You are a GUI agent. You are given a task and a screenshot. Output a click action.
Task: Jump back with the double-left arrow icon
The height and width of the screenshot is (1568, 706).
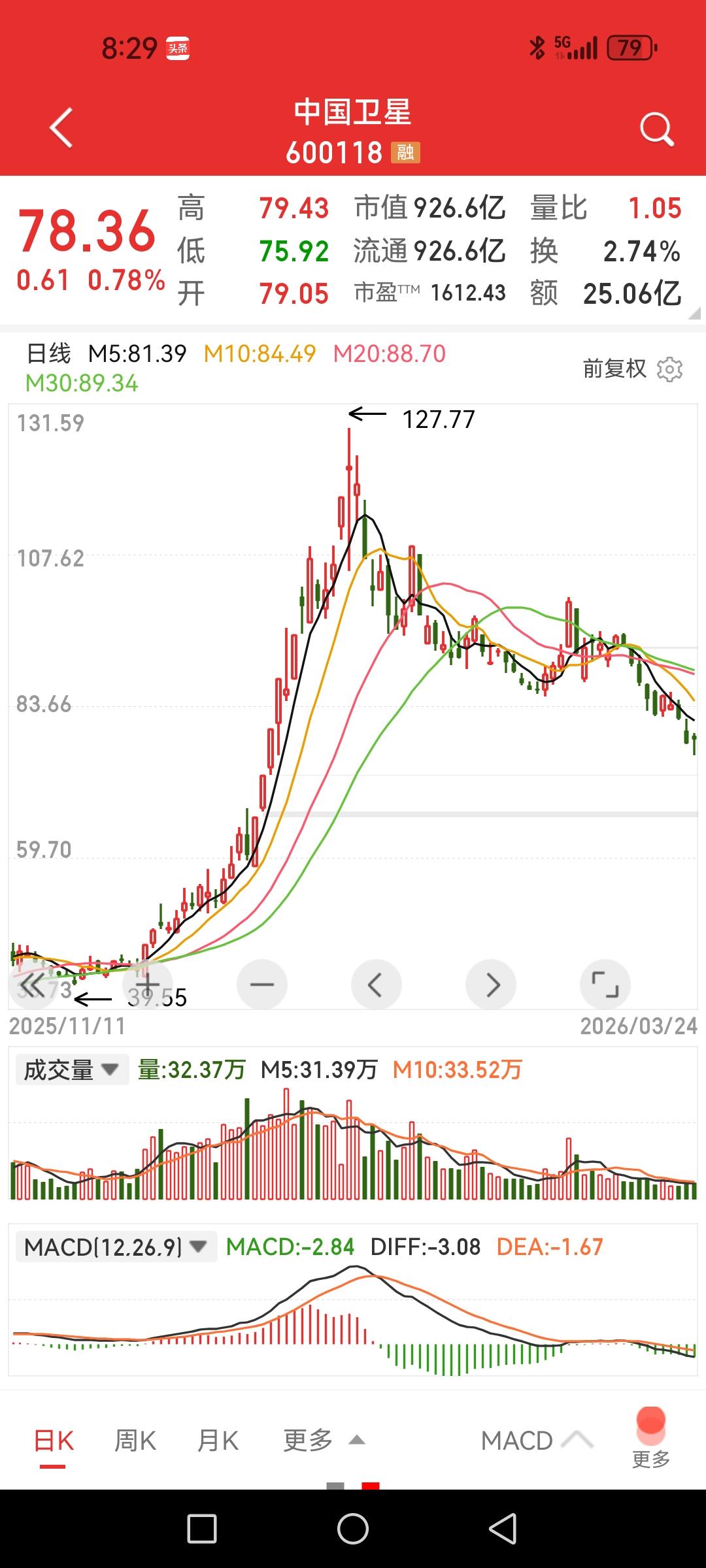(31, 985)
